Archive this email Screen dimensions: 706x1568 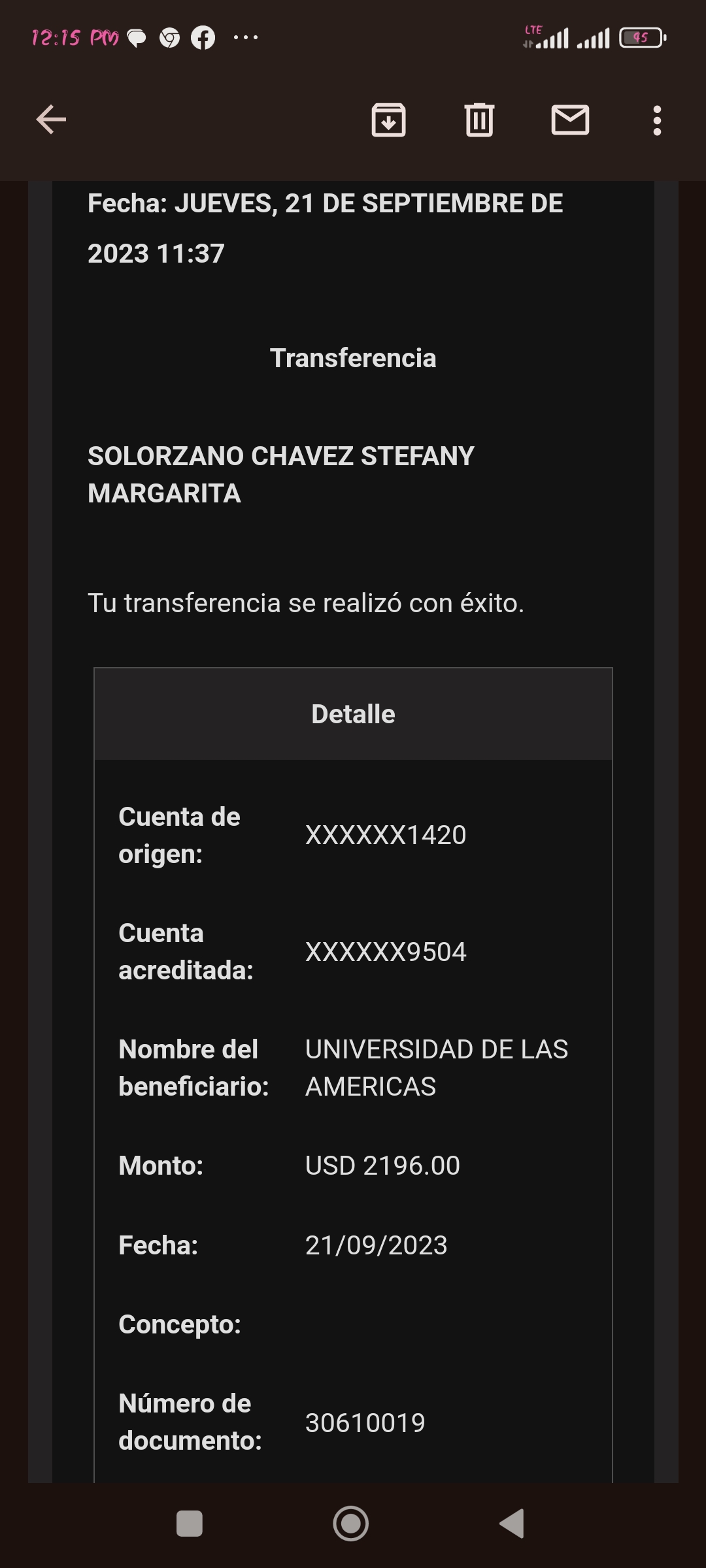tap(388, 120)
